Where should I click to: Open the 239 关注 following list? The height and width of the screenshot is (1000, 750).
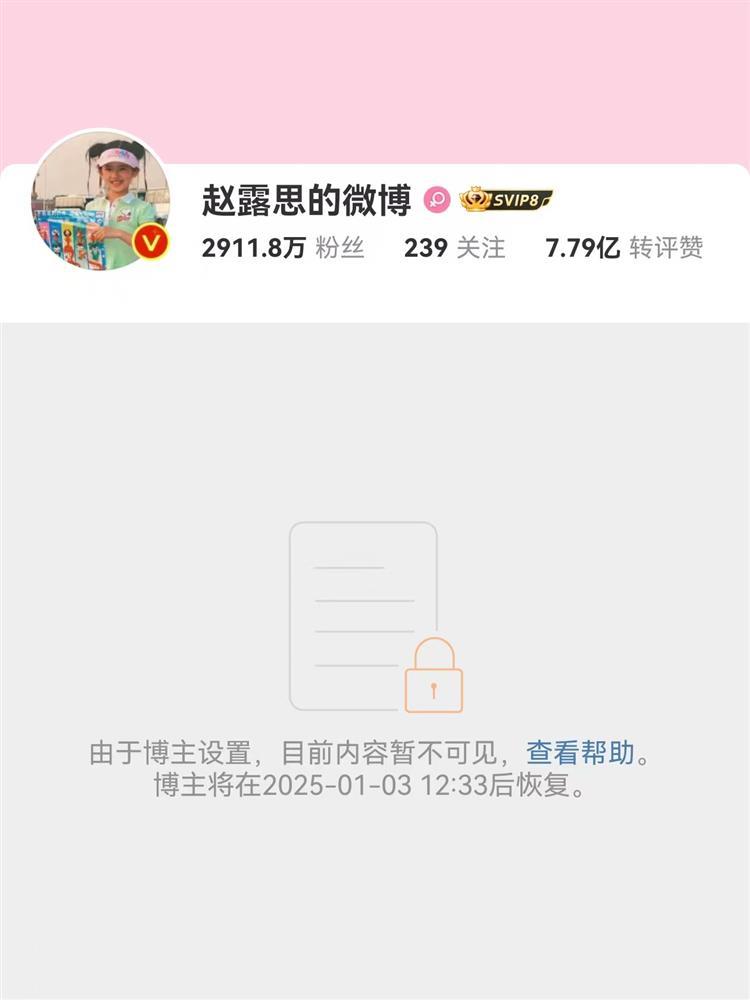454,248
